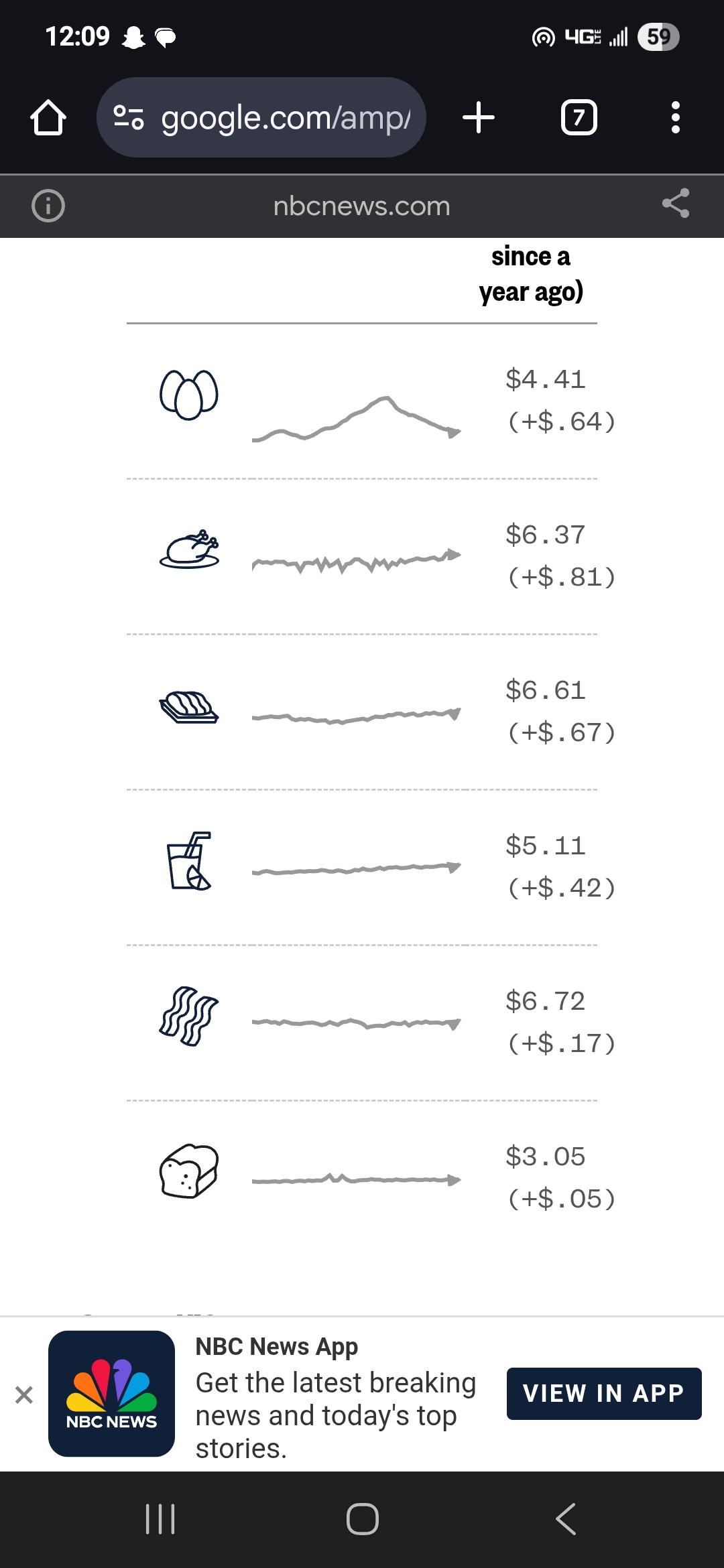Screen dimensions: 724x1568
Task: Tap the View in App button
Action: coord(603,1394)
